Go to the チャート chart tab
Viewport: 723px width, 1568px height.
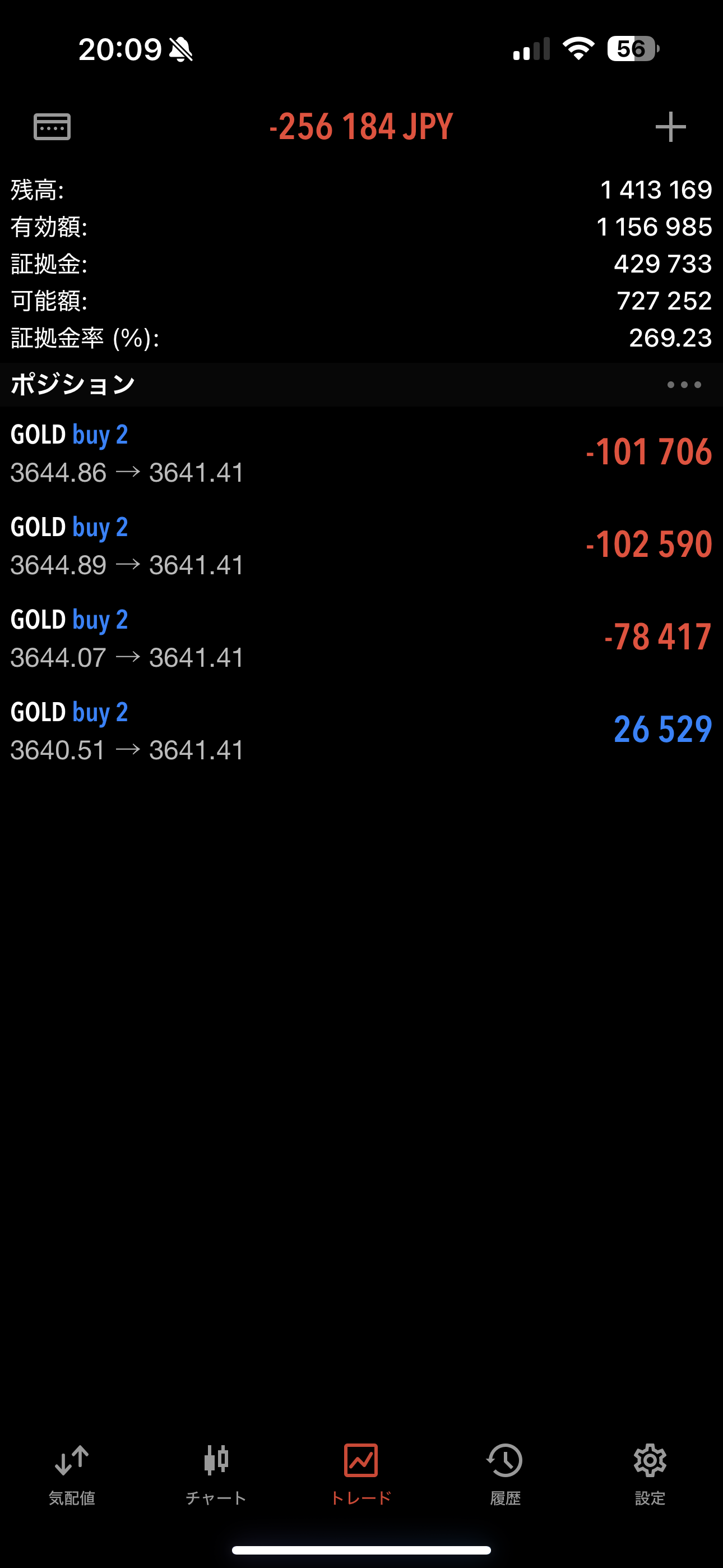point(216,1474)
